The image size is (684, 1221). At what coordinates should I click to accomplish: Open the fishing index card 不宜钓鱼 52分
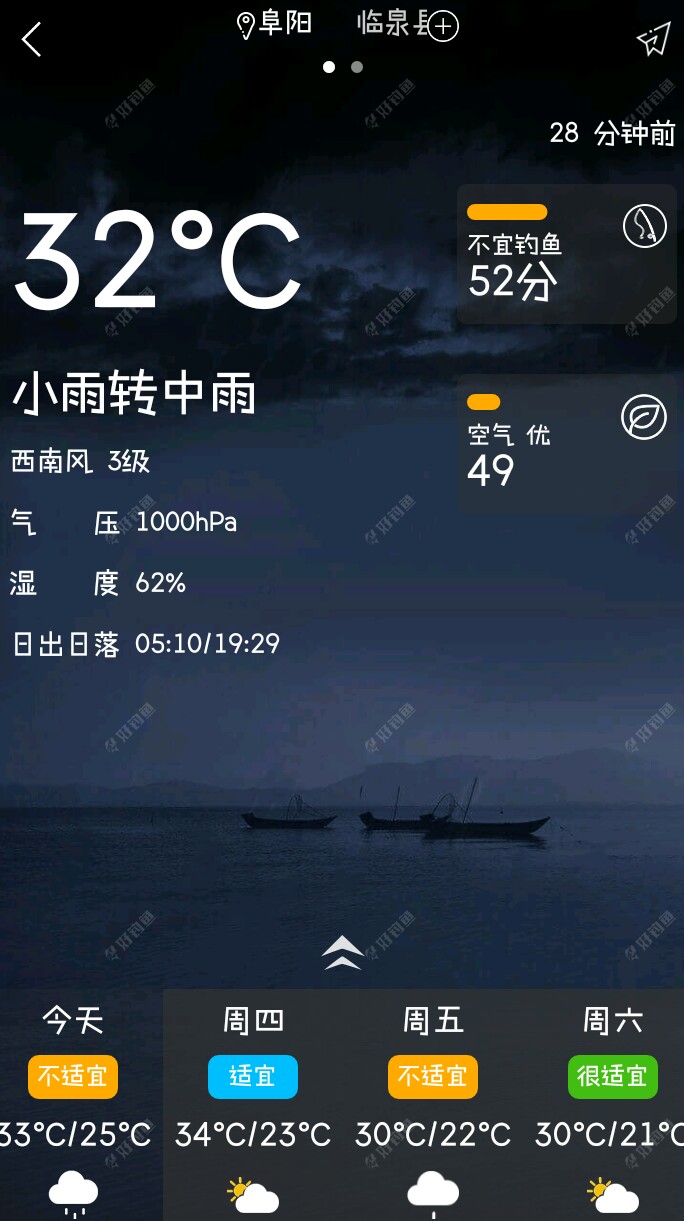[566, 254]
